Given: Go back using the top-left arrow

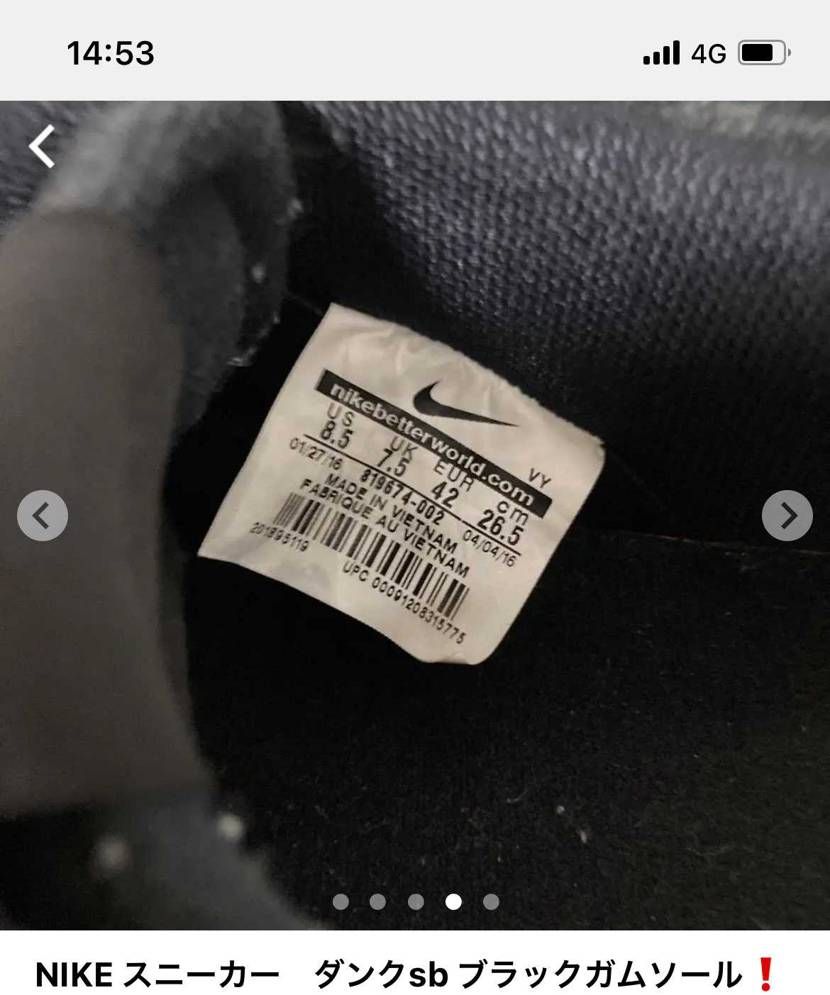Looking at the screenshot, I should (x=42, y=148).
